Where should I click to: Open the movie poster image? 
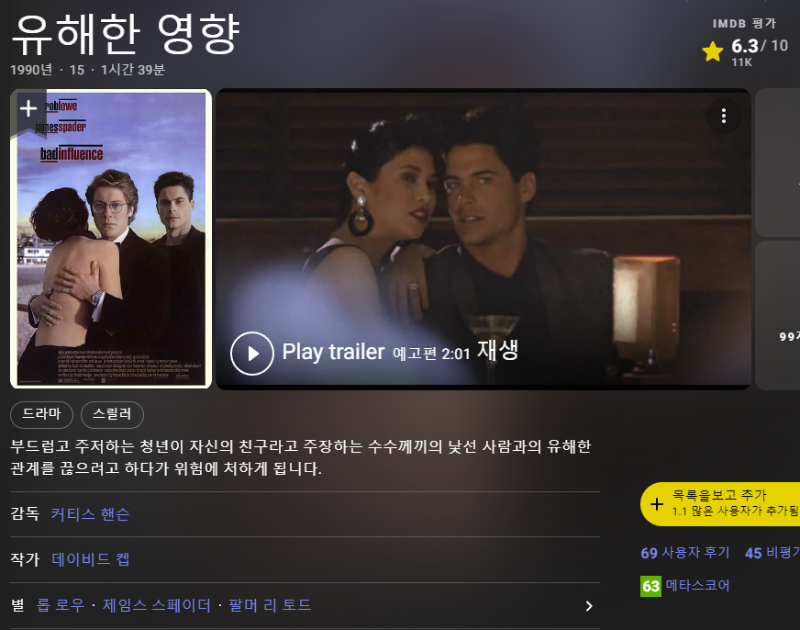pos(110,250)
